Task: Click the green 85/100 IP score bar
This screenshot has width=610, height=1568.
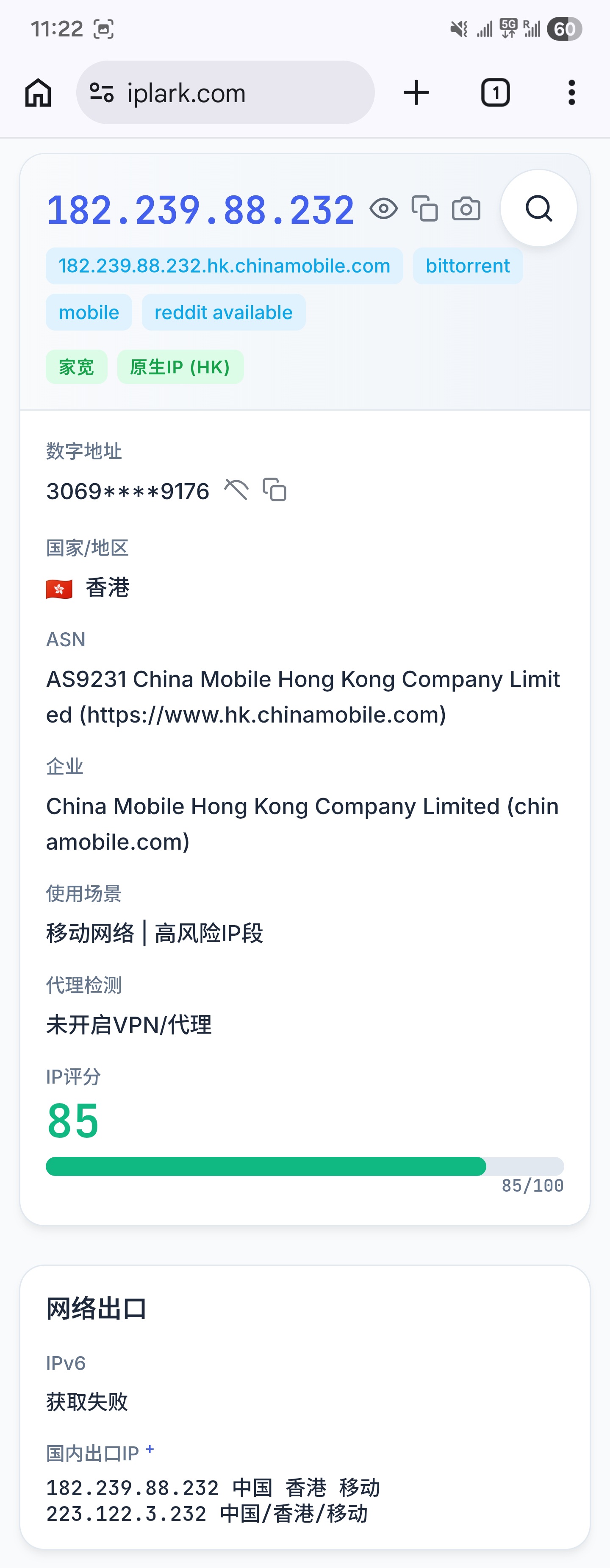Action: [265, 1166]
